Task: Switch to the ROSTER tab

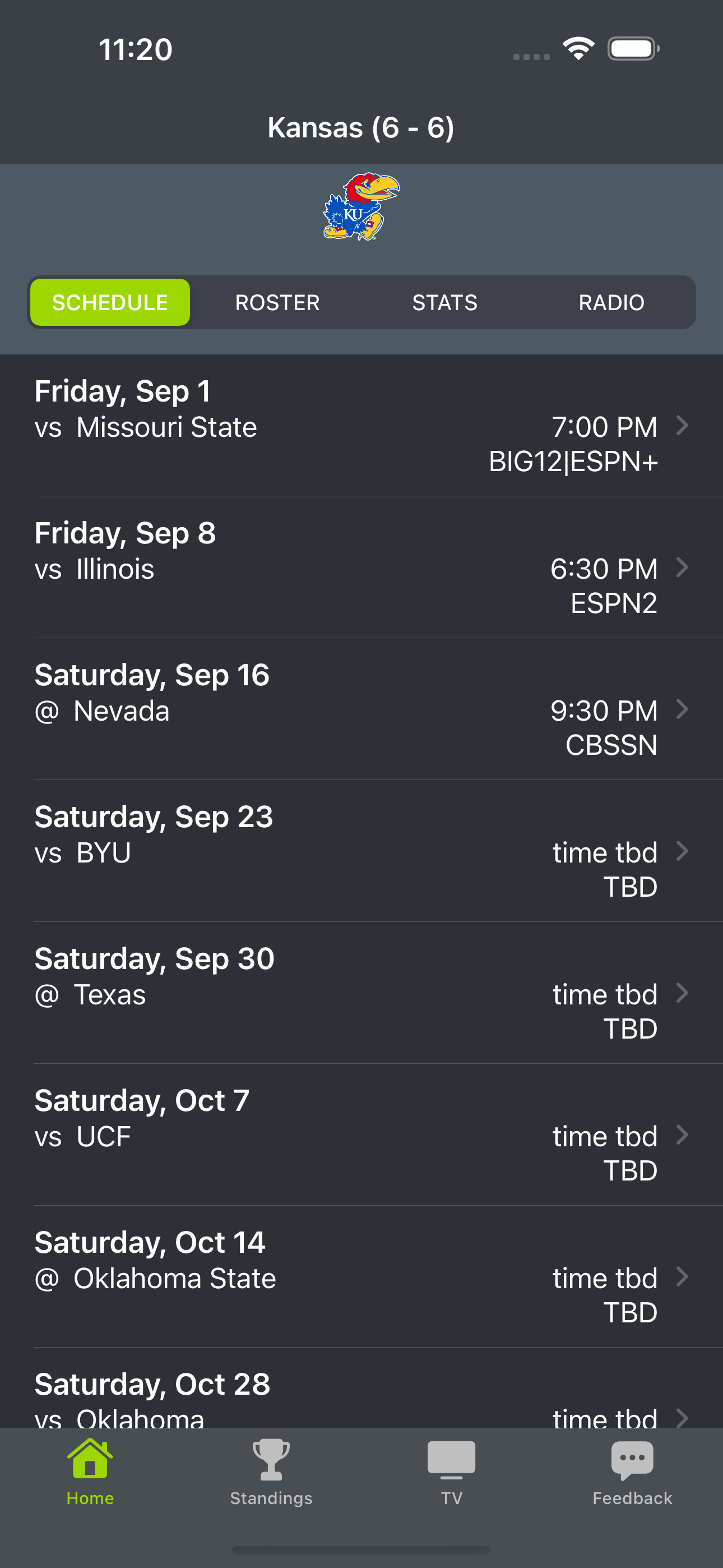Action: pos(277,302)
